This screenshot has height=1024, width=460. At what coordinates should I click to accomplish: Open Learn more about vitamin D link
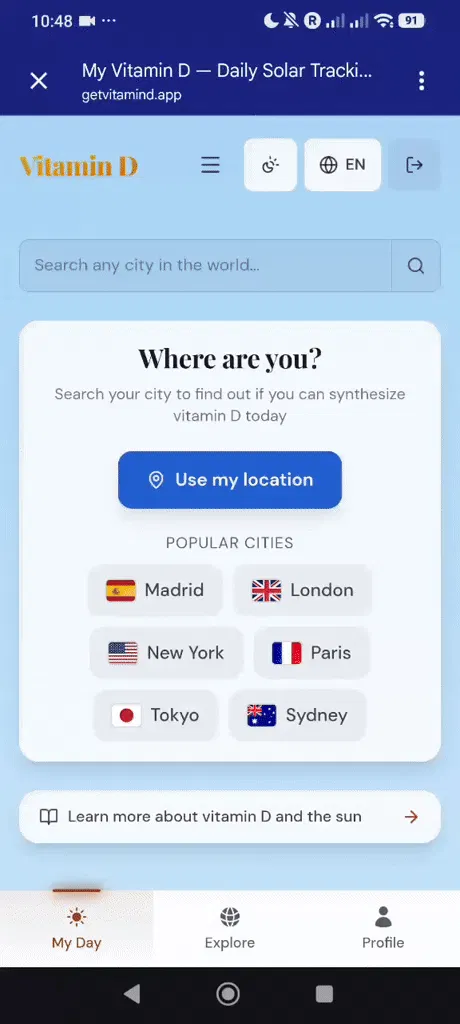(230, 817)
